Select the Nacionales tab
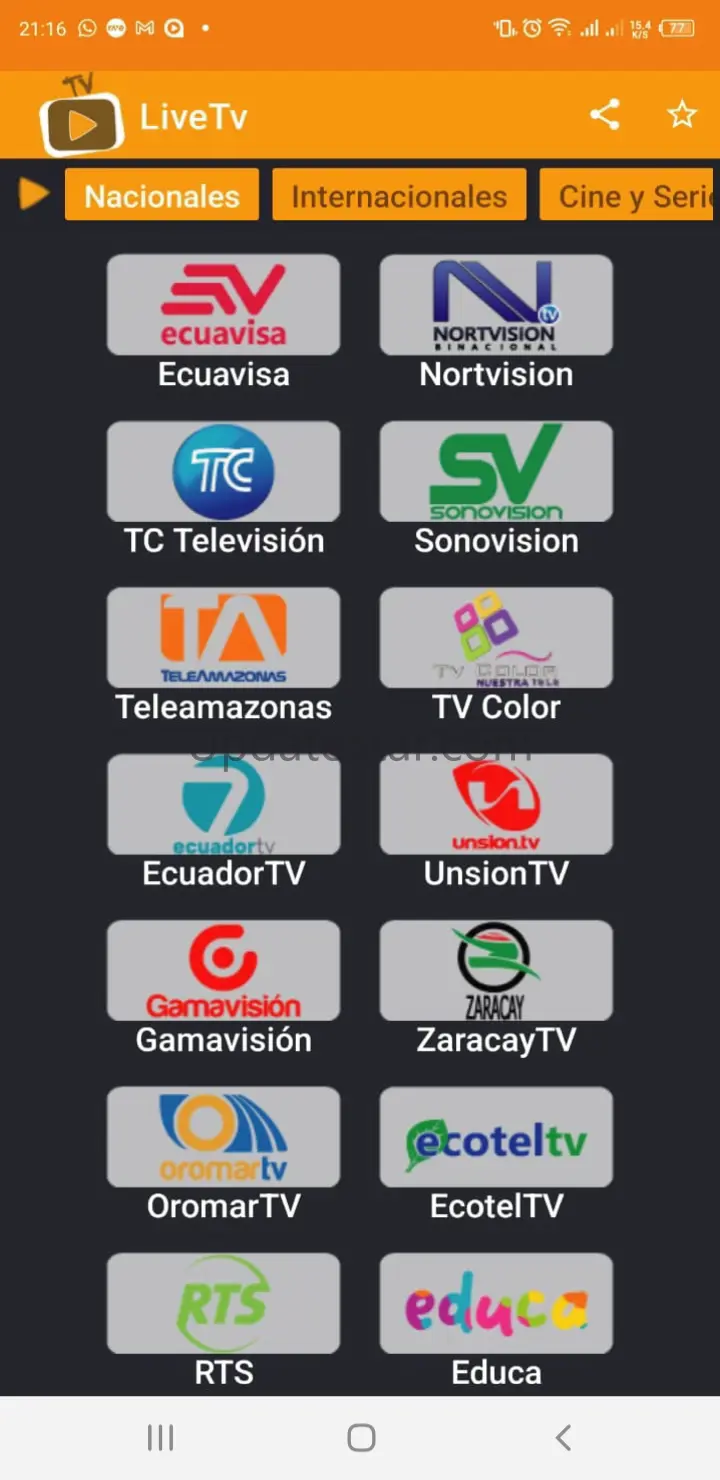 pos(162,196)
